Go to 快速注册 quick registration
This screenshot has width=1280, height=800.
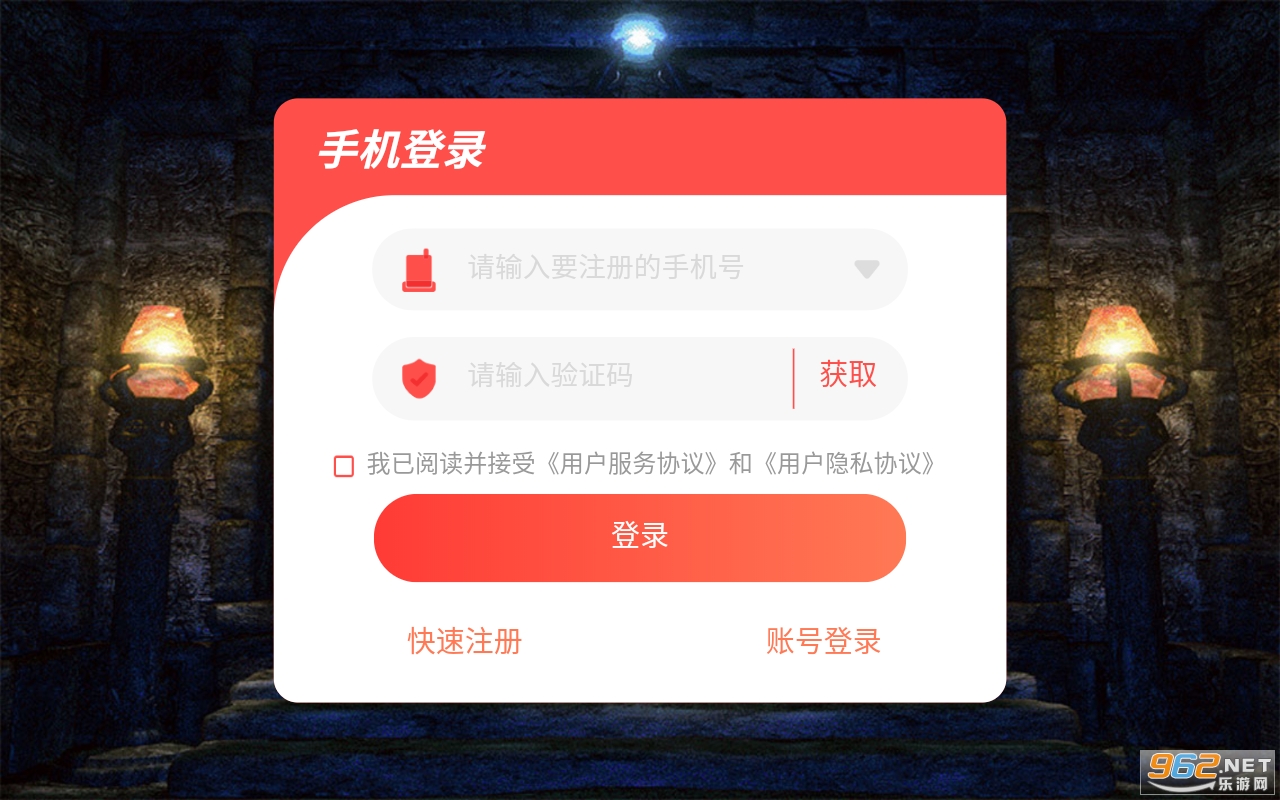(465, 641)
